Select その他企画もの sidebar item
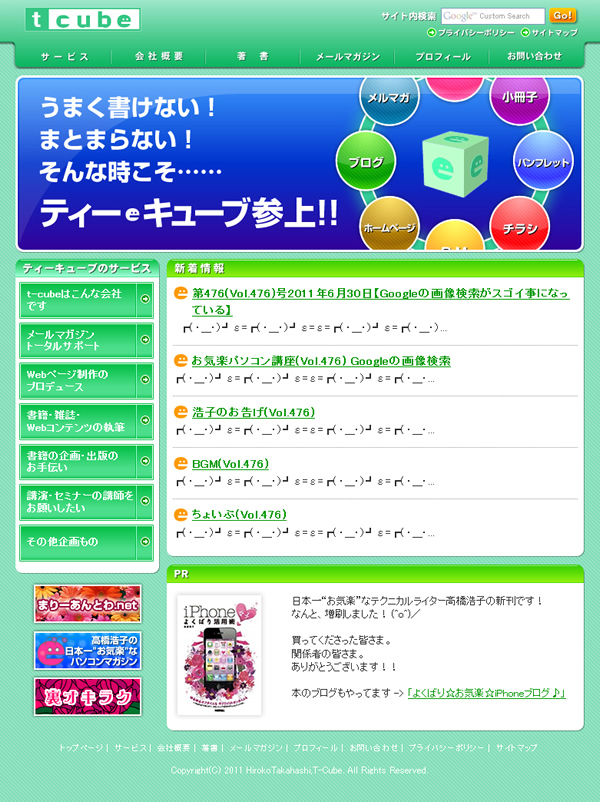The width and height of the screenshot is (600, 802). pos(86,542)
